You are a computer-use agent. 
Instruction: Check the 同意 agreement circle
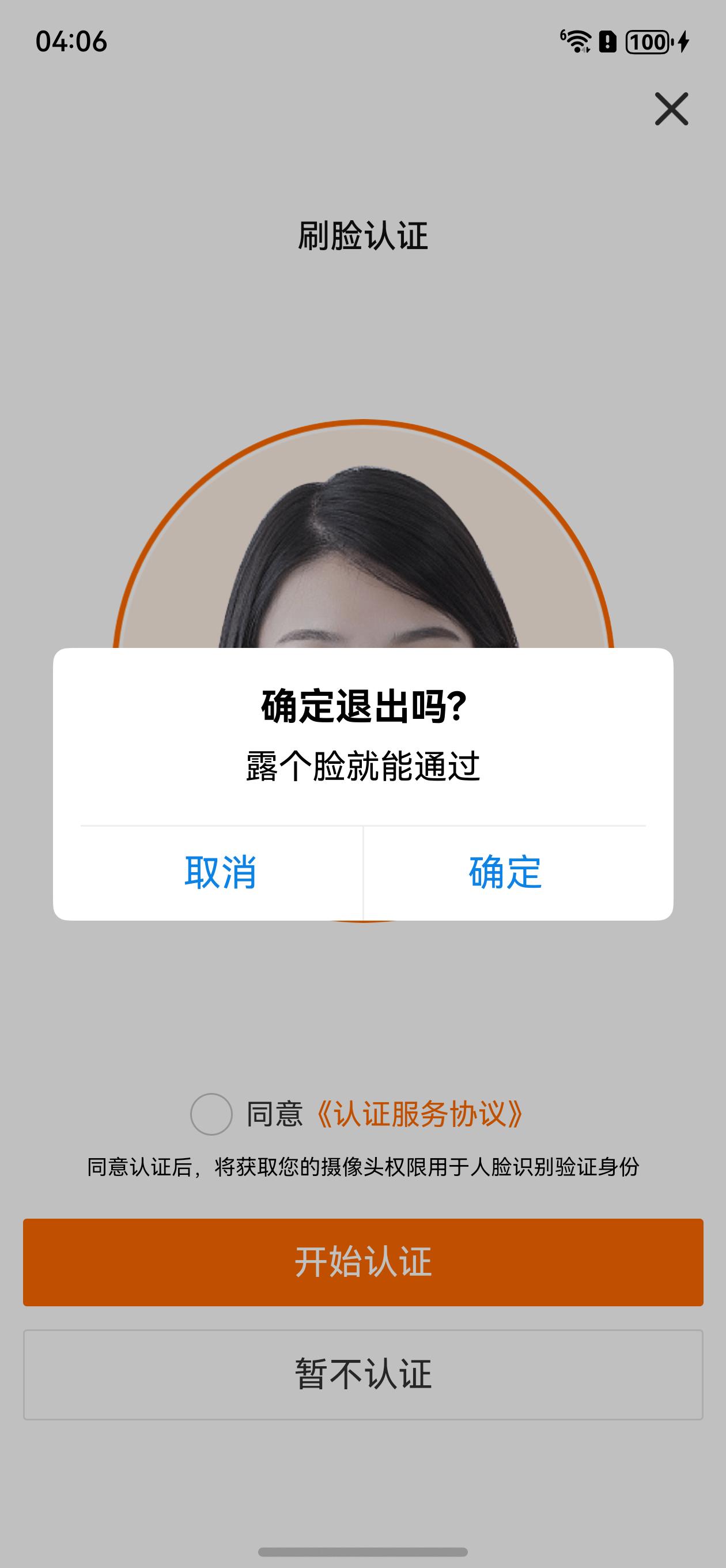pyautogui.click(x=211, y=1114)
